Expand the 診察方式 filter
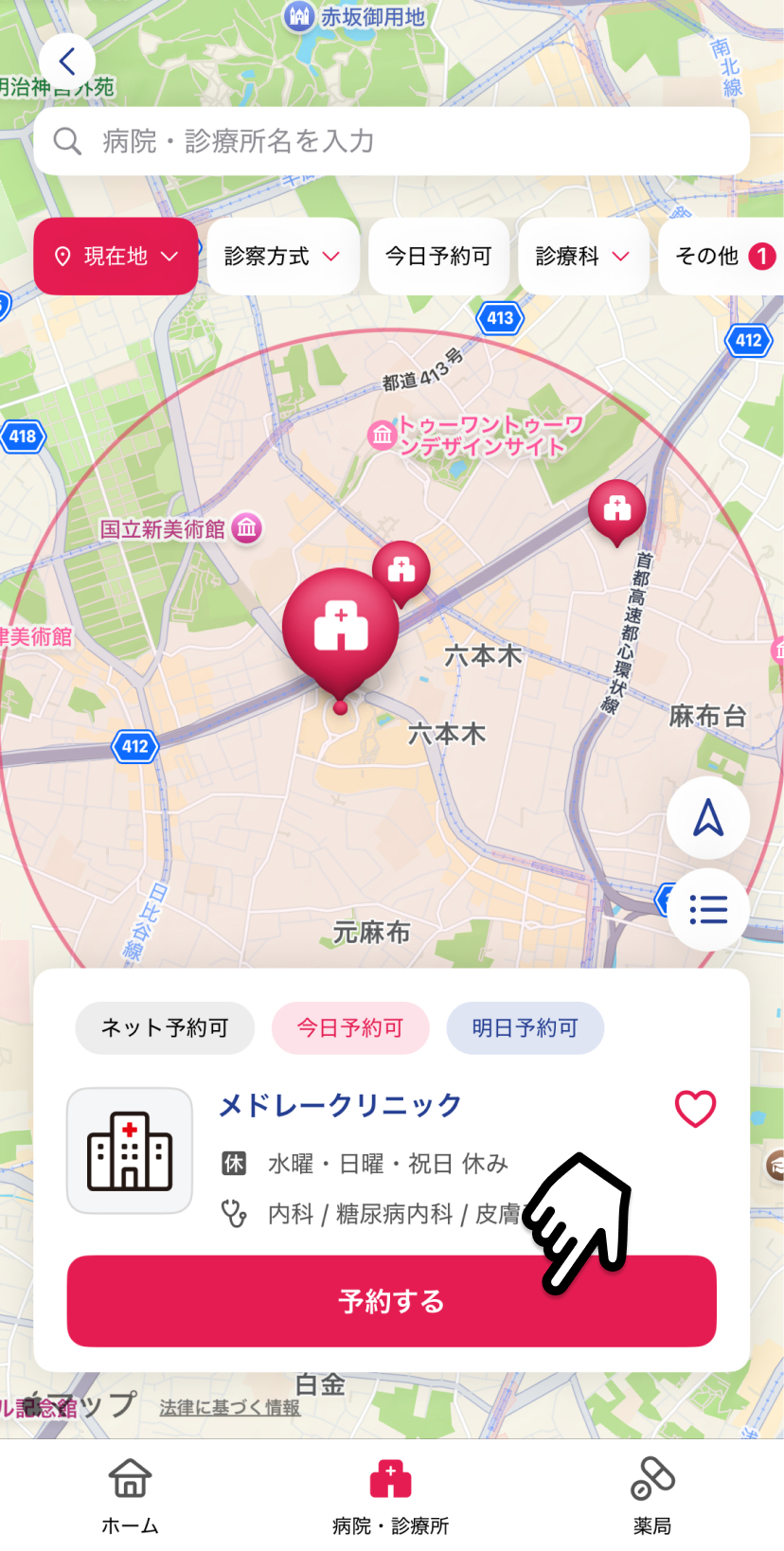This screenshot has width=784, height=1551. [x=282, y=257]
